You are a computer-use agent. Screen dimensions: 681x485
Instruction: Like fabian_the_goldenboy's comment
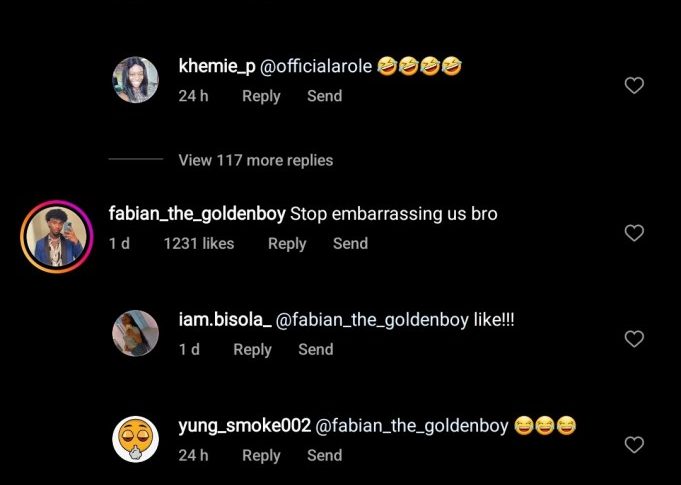(633, 233)
